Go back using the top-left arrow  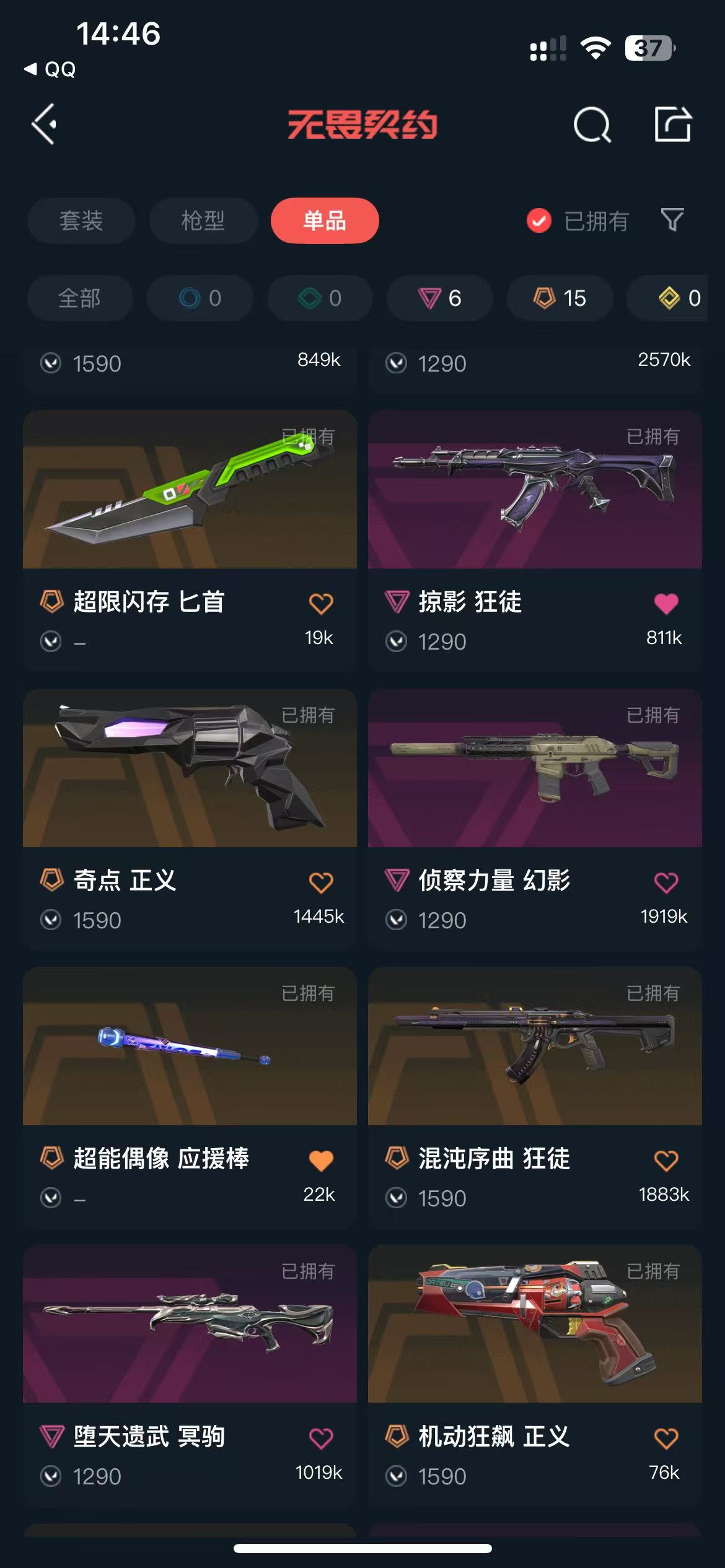point(45,124)
